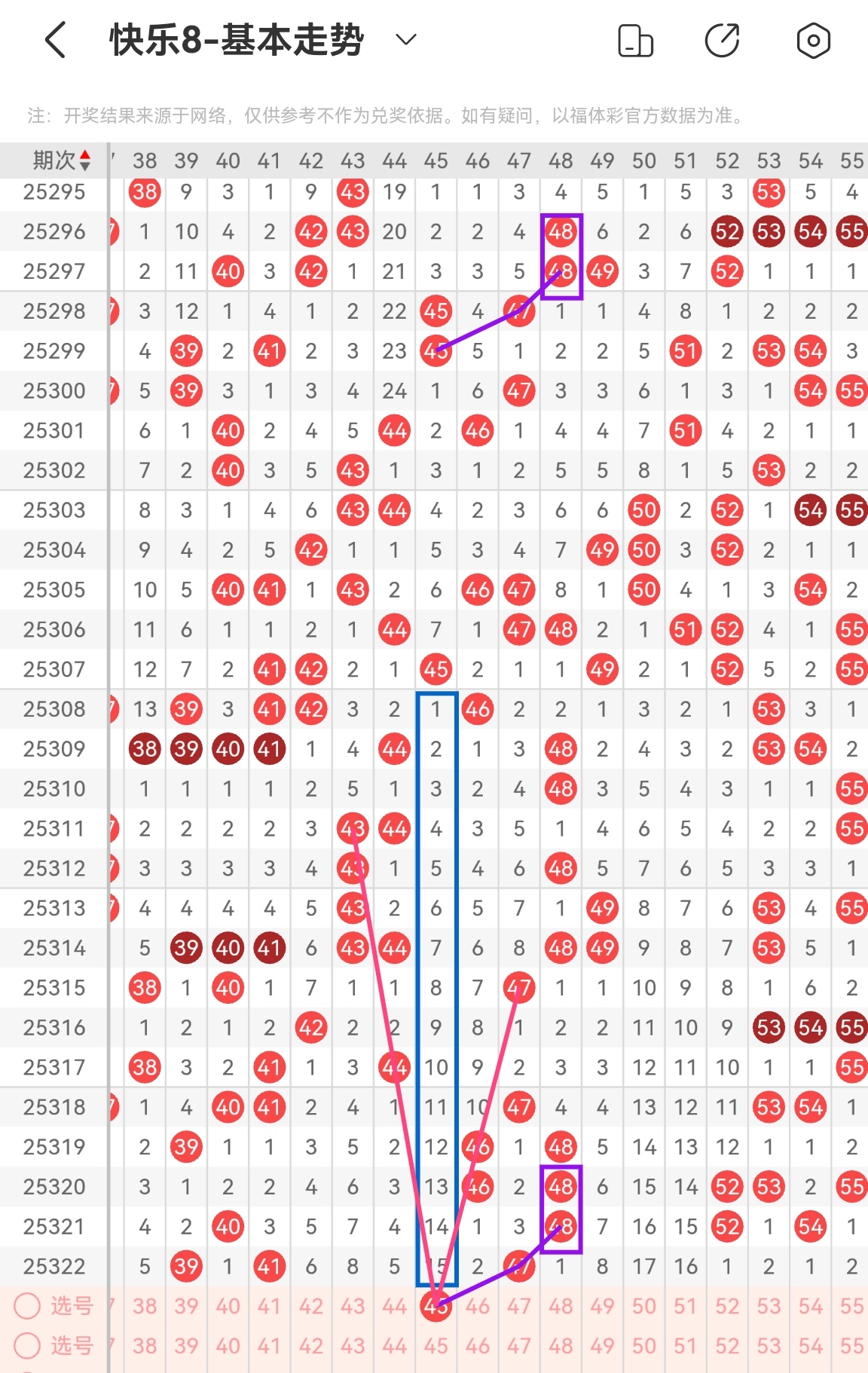Screen dimensions: 868x1373
Task: Pick number 52 in the first 选号 row
Action: tap(727, 1306)
